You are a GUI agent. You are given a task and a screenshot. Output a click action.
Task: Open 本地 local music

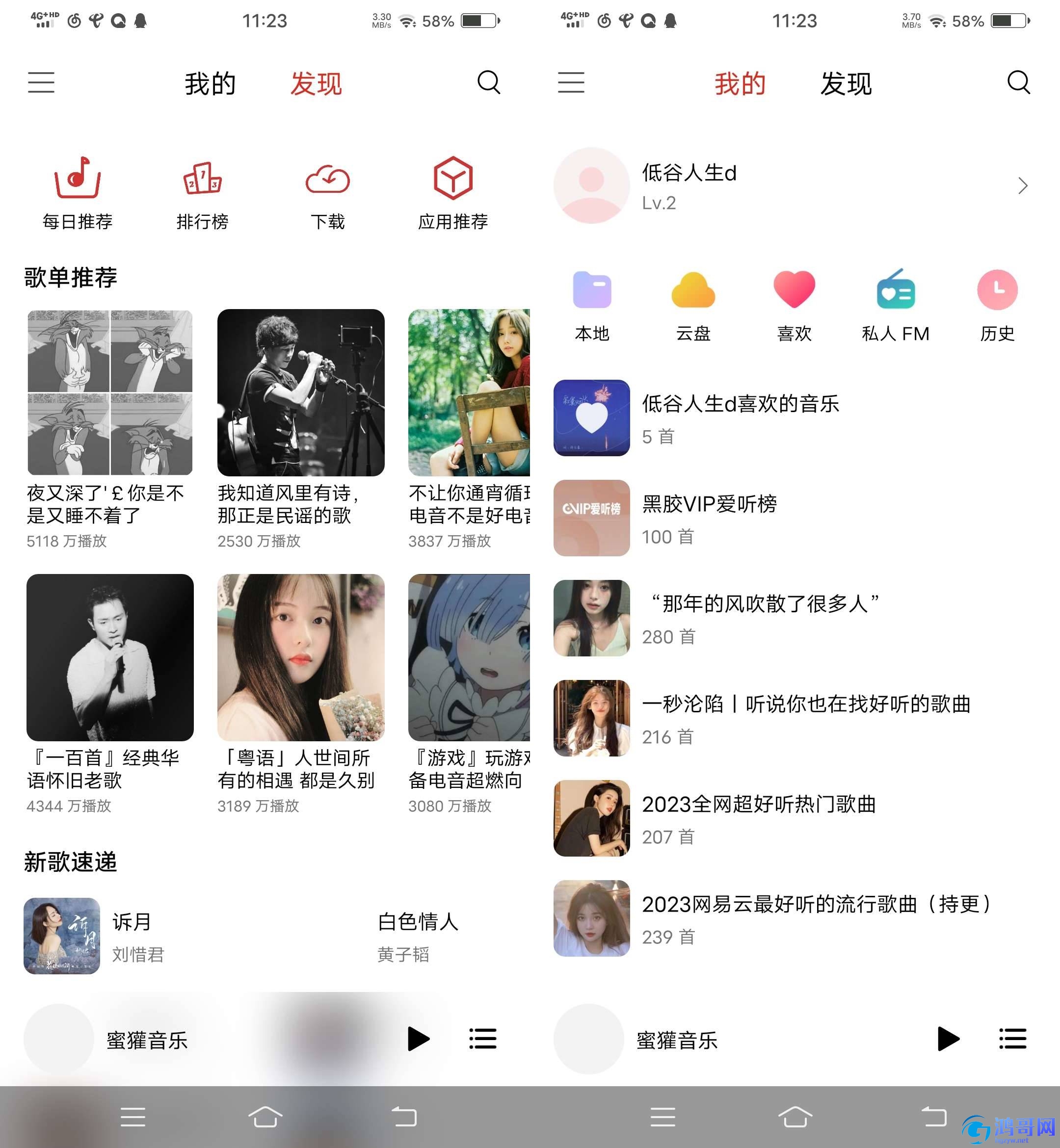(x=592, y=305)
